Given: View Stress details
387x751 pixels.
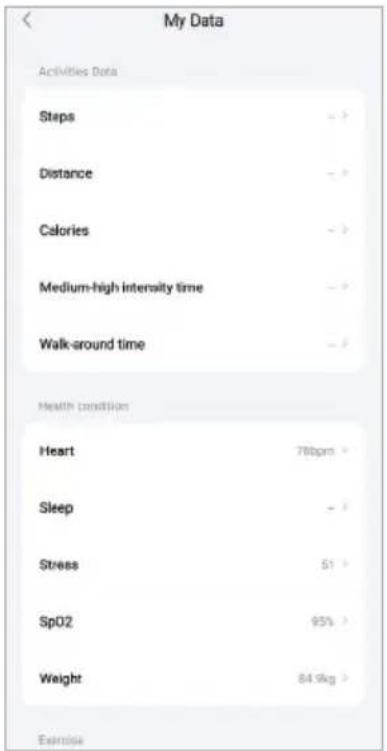Looking at the screenshot, I should coord(194,565).
